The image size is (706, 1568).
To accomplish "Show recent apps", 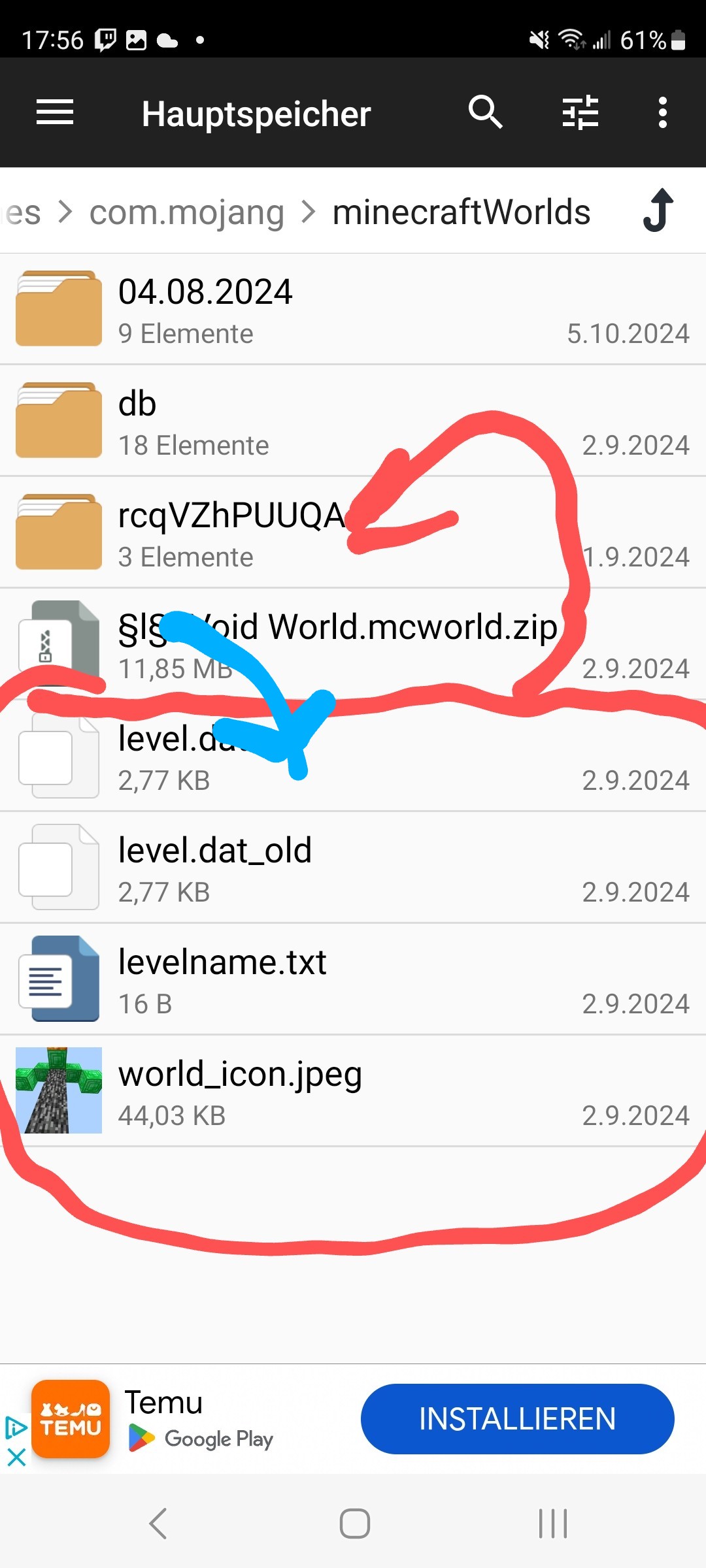I will point(552,1524).
